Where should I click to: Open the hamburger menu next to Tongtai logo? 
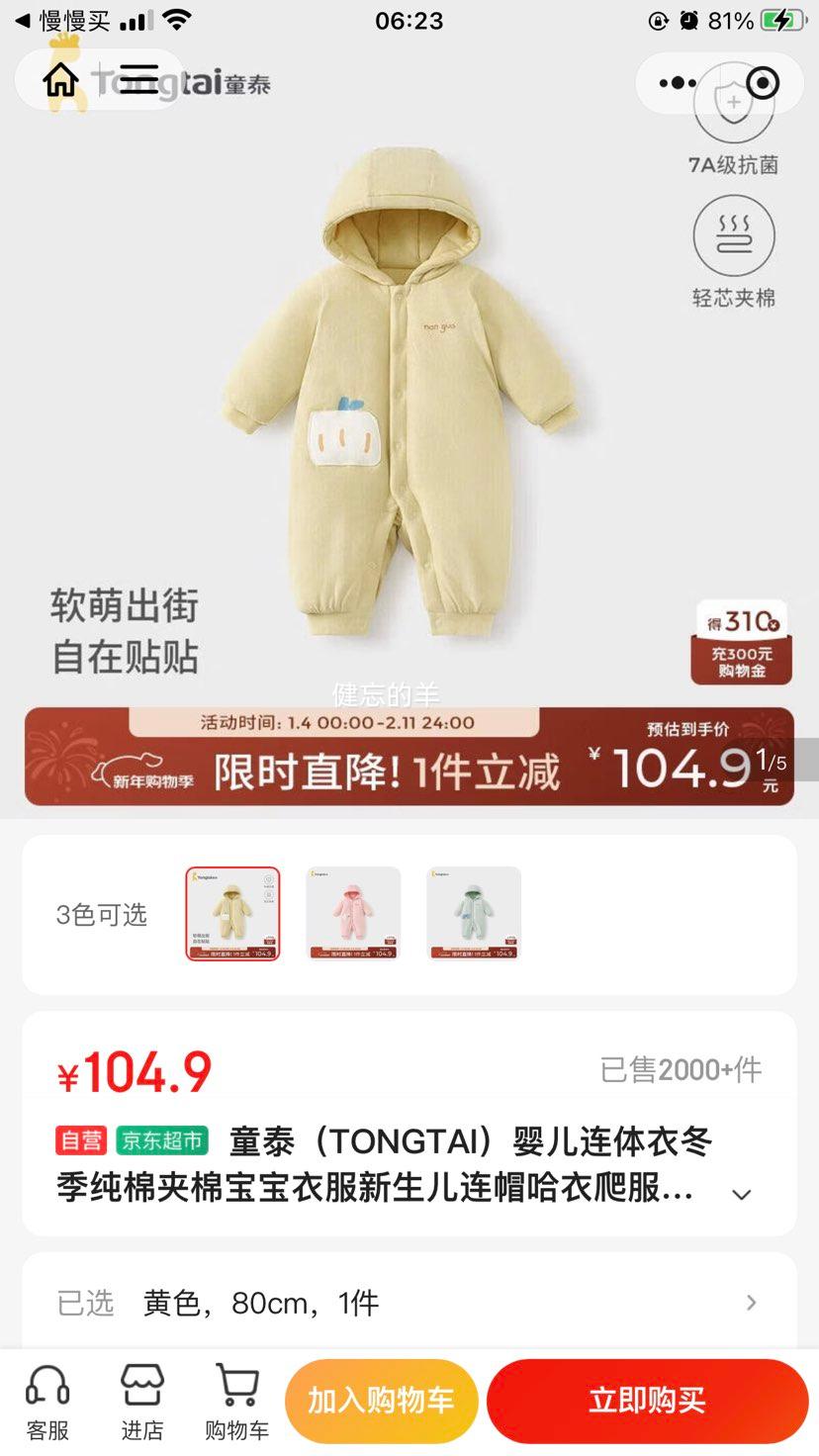point(138,80)
